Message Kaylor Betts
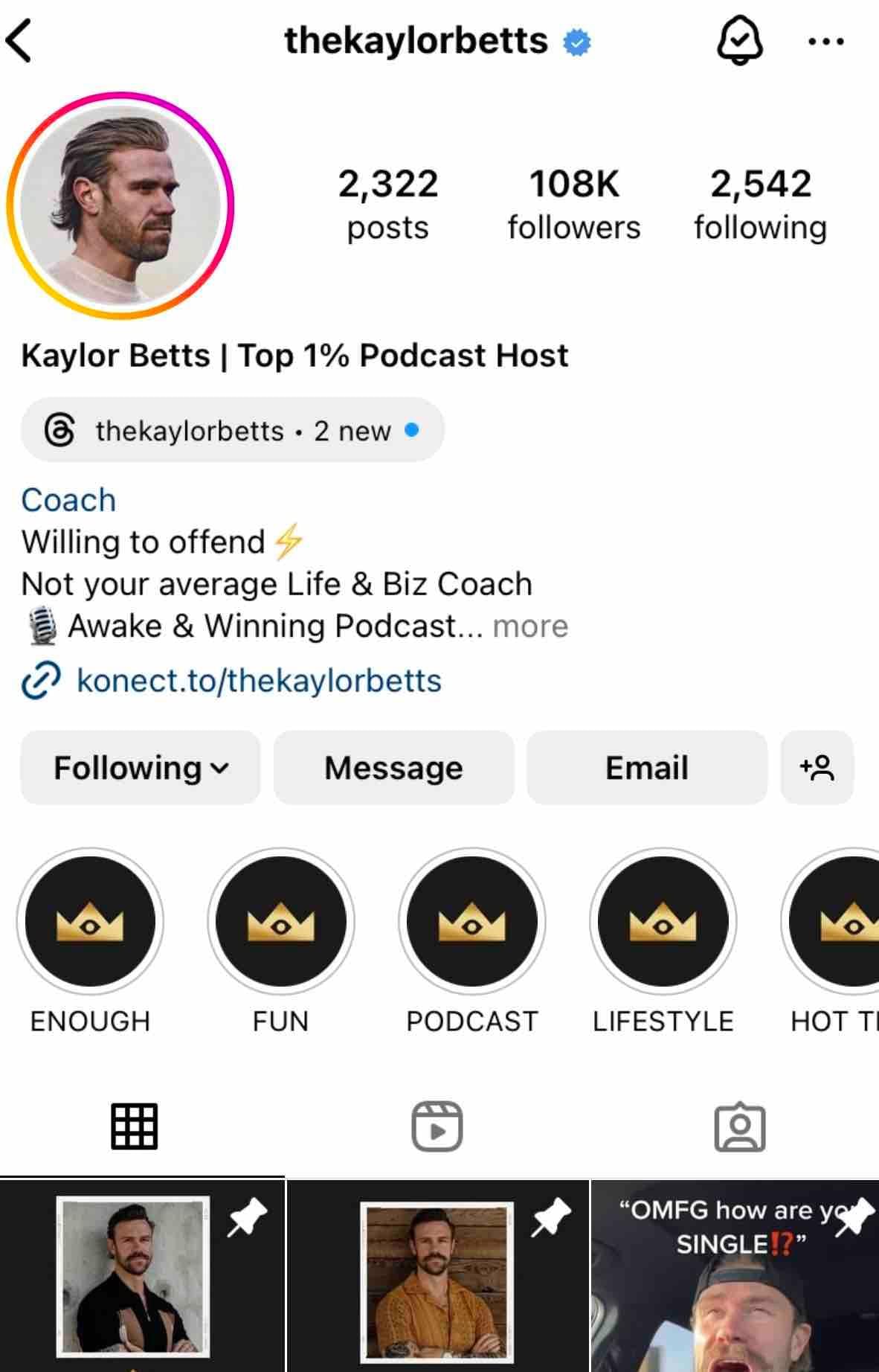 tap(393, 768)
